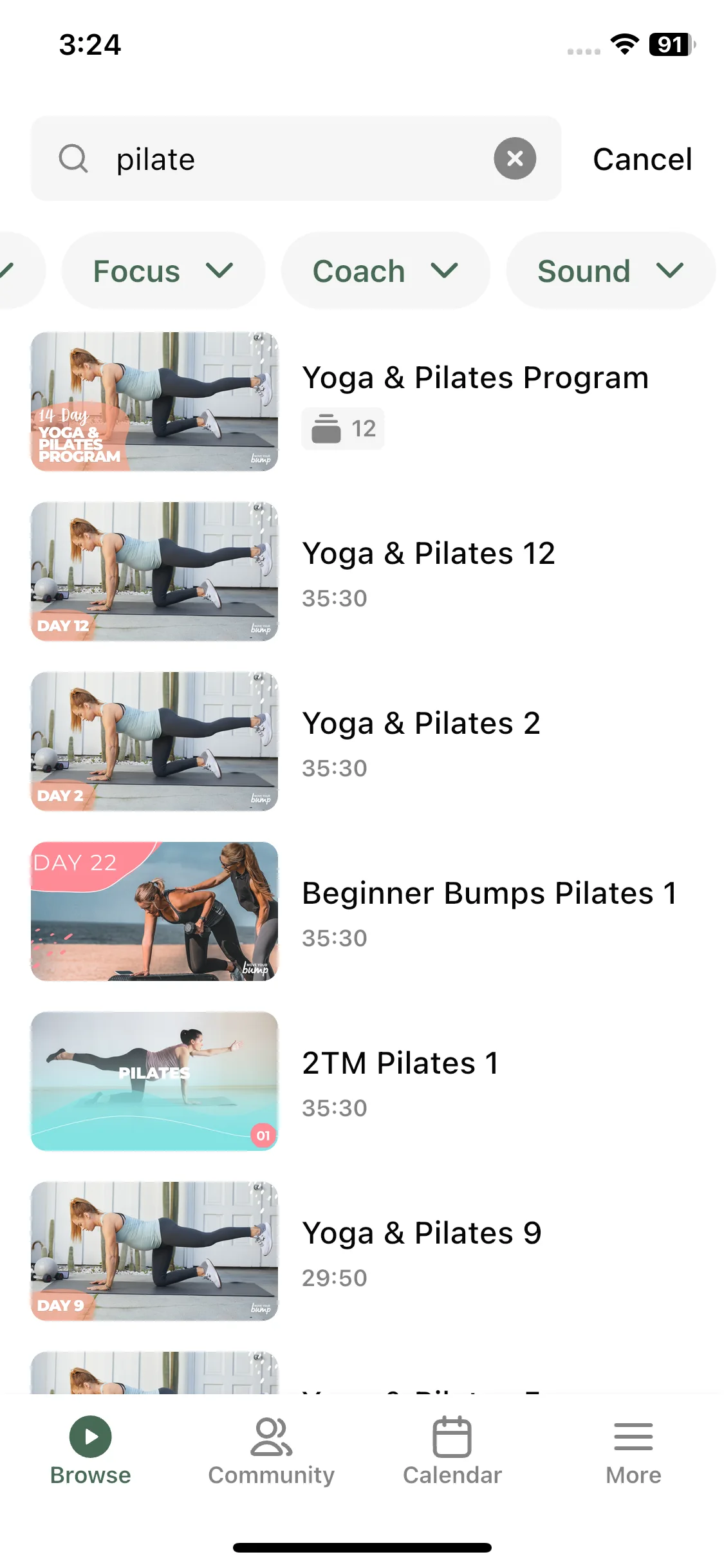Clear the search text with the X icon
724x1568 pixels.
click(x=514, y=158)
